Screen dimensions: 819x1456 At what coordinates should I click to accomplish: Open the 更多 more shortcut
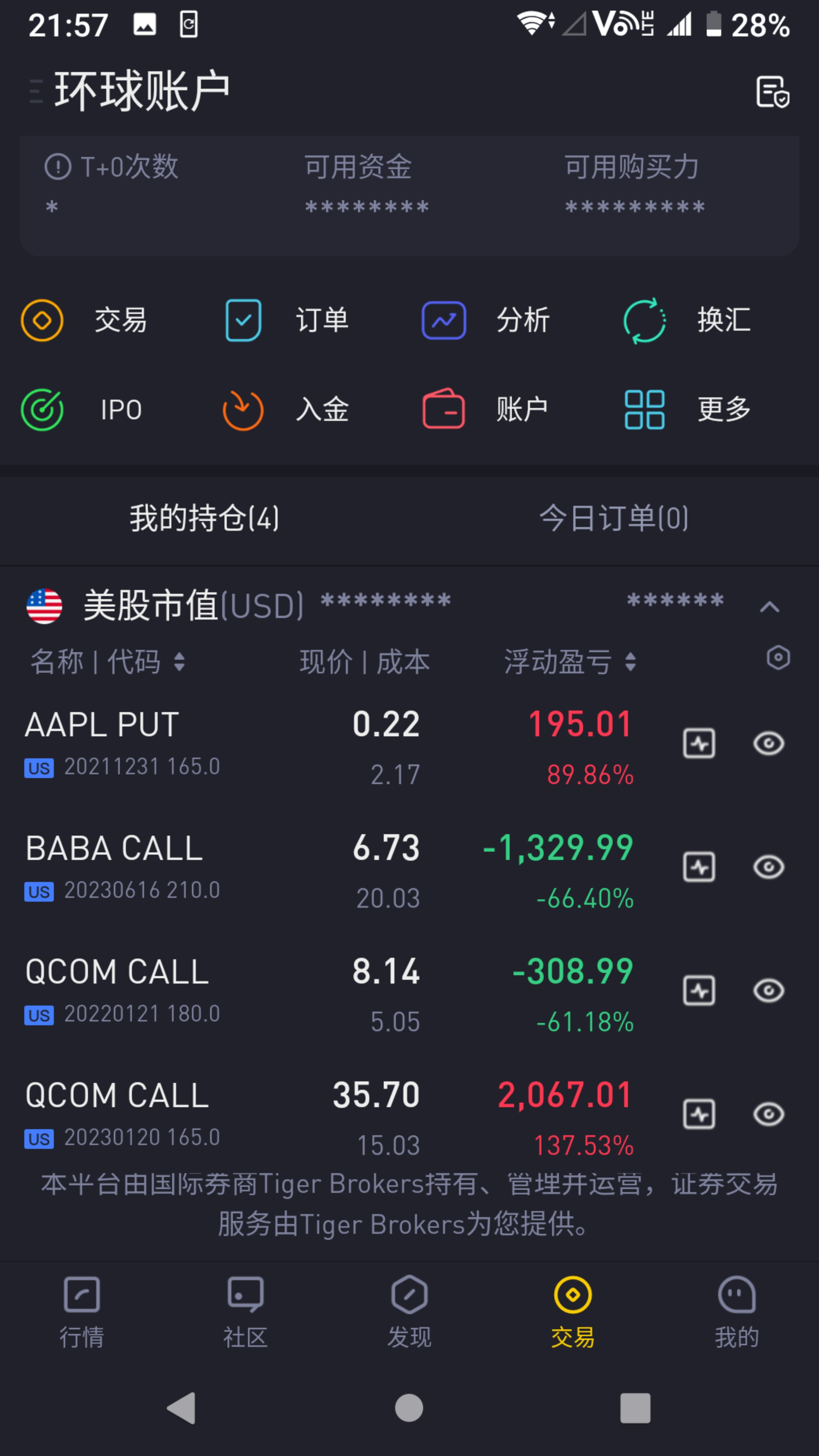pyautogui.click(x=687, y=410)
